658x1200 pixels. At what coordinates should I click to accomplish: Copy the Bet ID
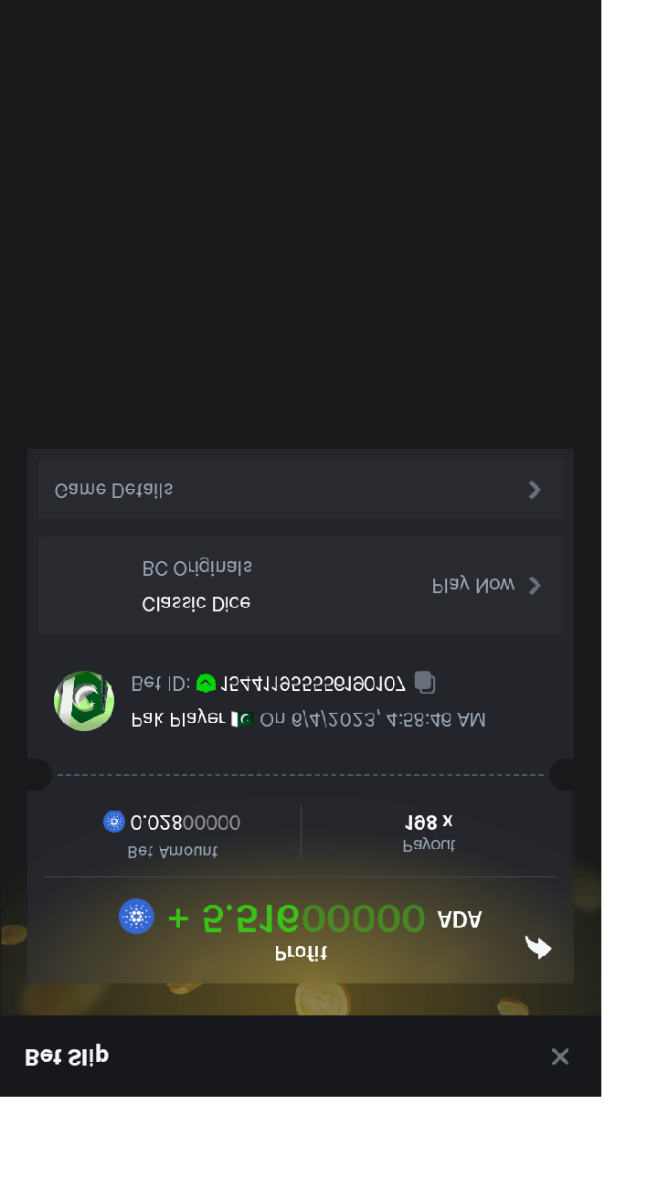tap(425, 683)
